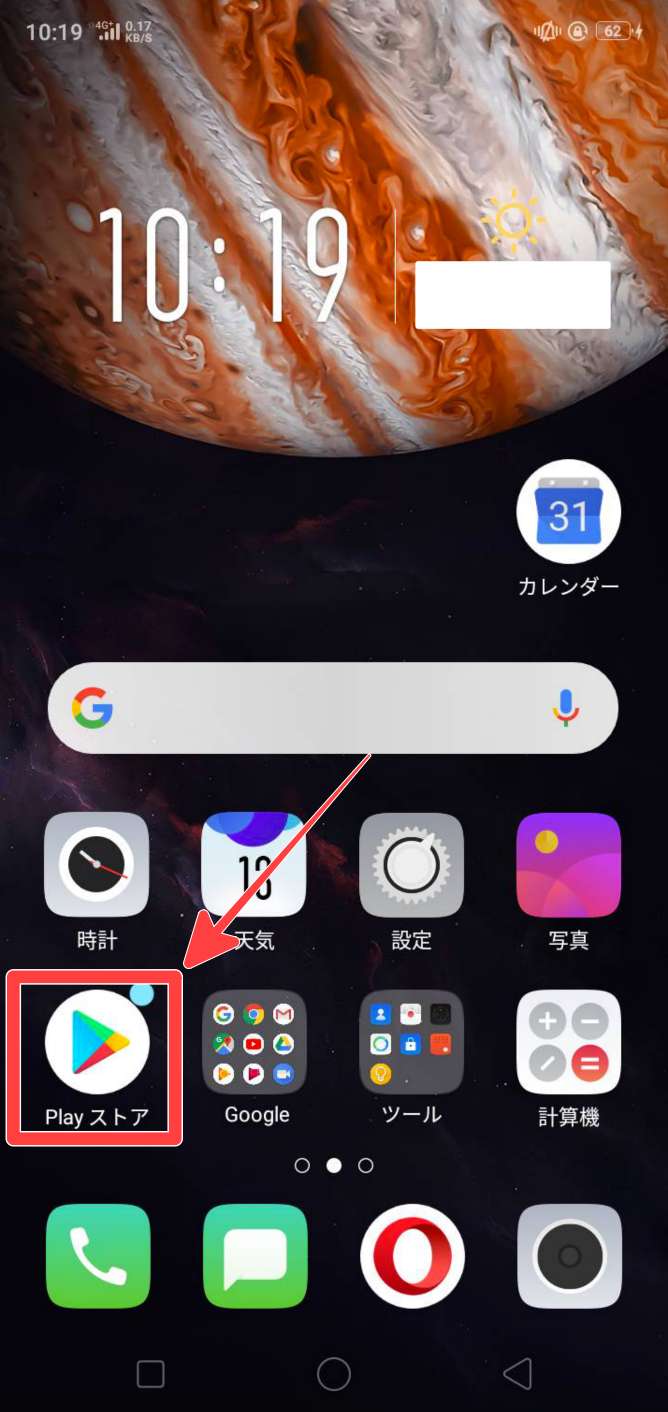Open the 写真 photos app
Viewport: 668px width, 1412px height.
point(568,865)
